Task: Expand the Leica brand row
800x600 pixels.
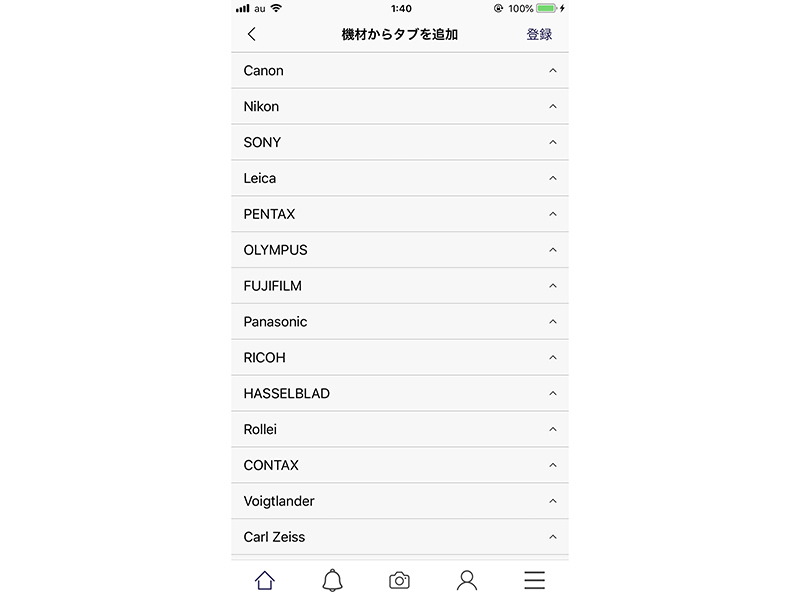Action: coord(400,179)
